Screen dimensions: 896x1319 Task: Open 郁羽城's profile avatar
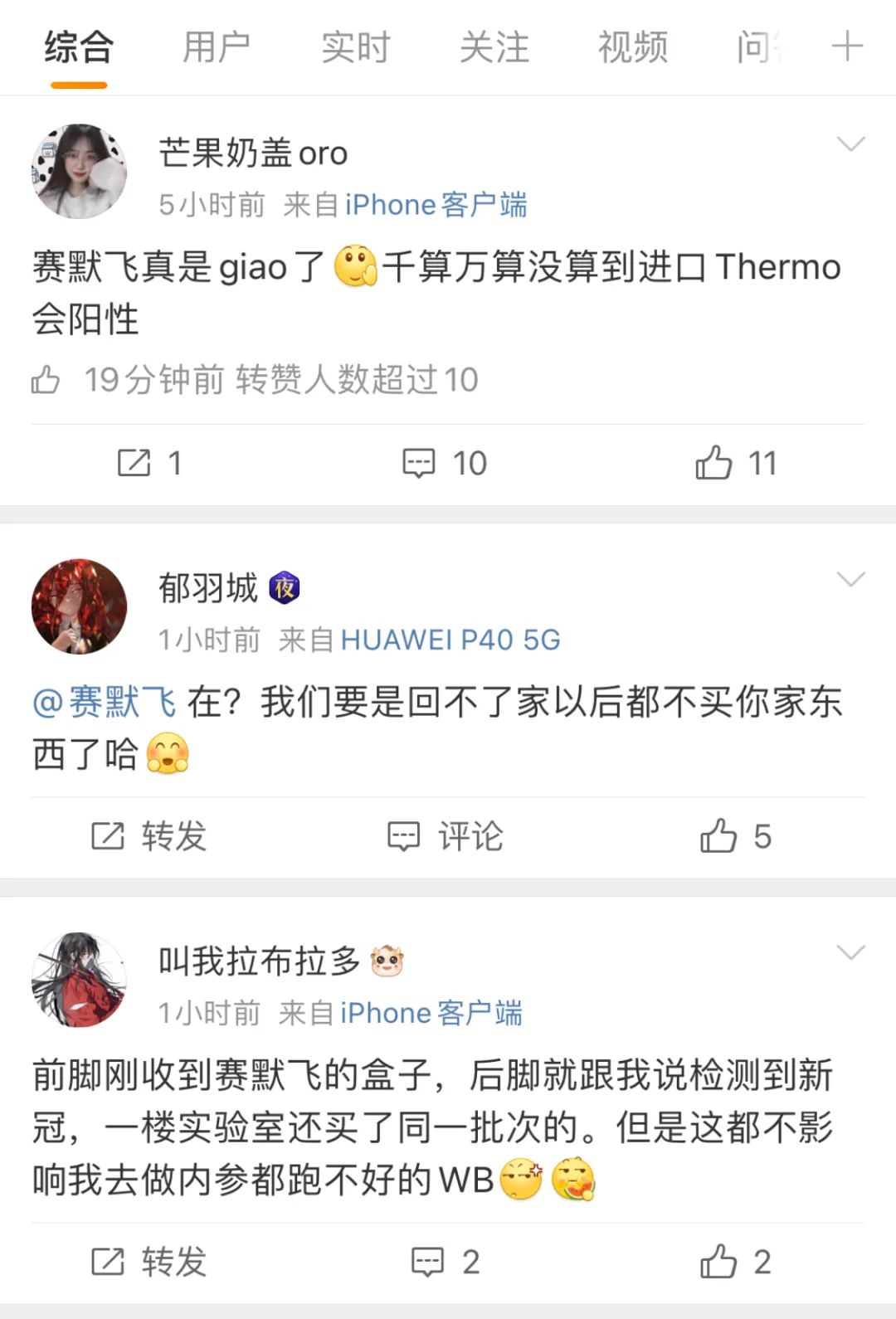(x=80, y=606)
